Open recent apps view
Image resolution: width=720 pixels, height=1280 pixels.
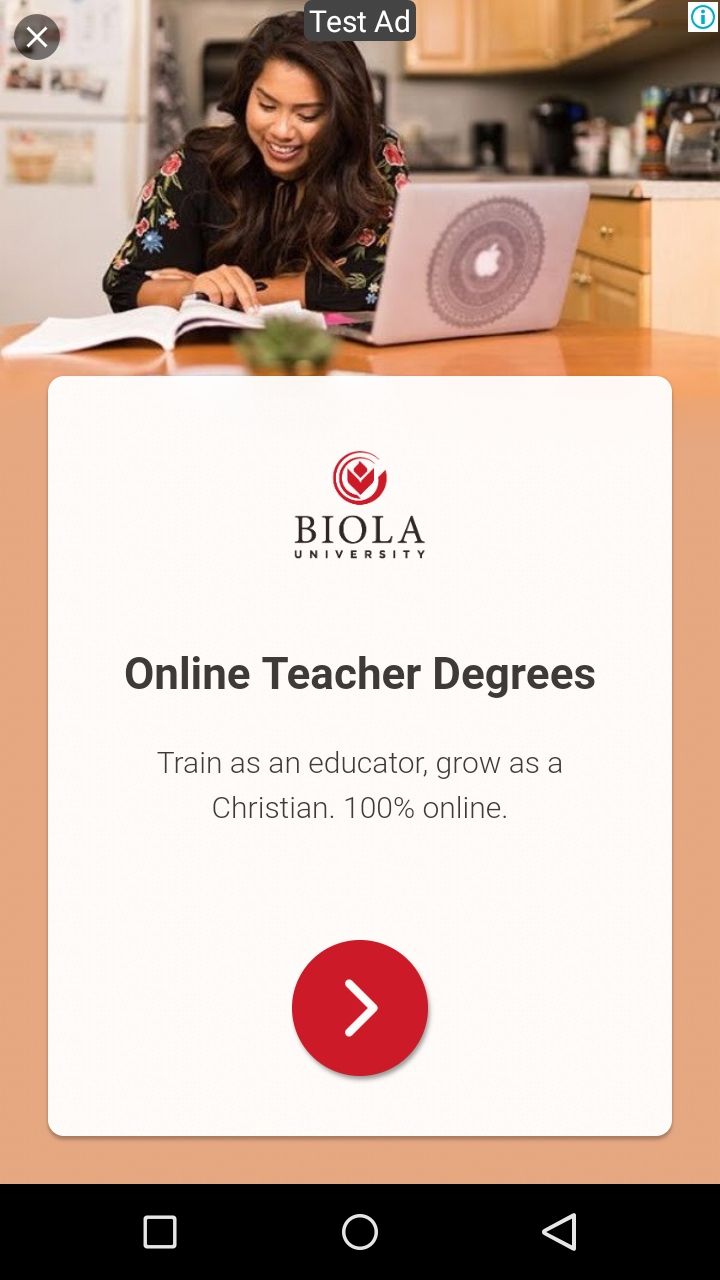[160, 1232]
